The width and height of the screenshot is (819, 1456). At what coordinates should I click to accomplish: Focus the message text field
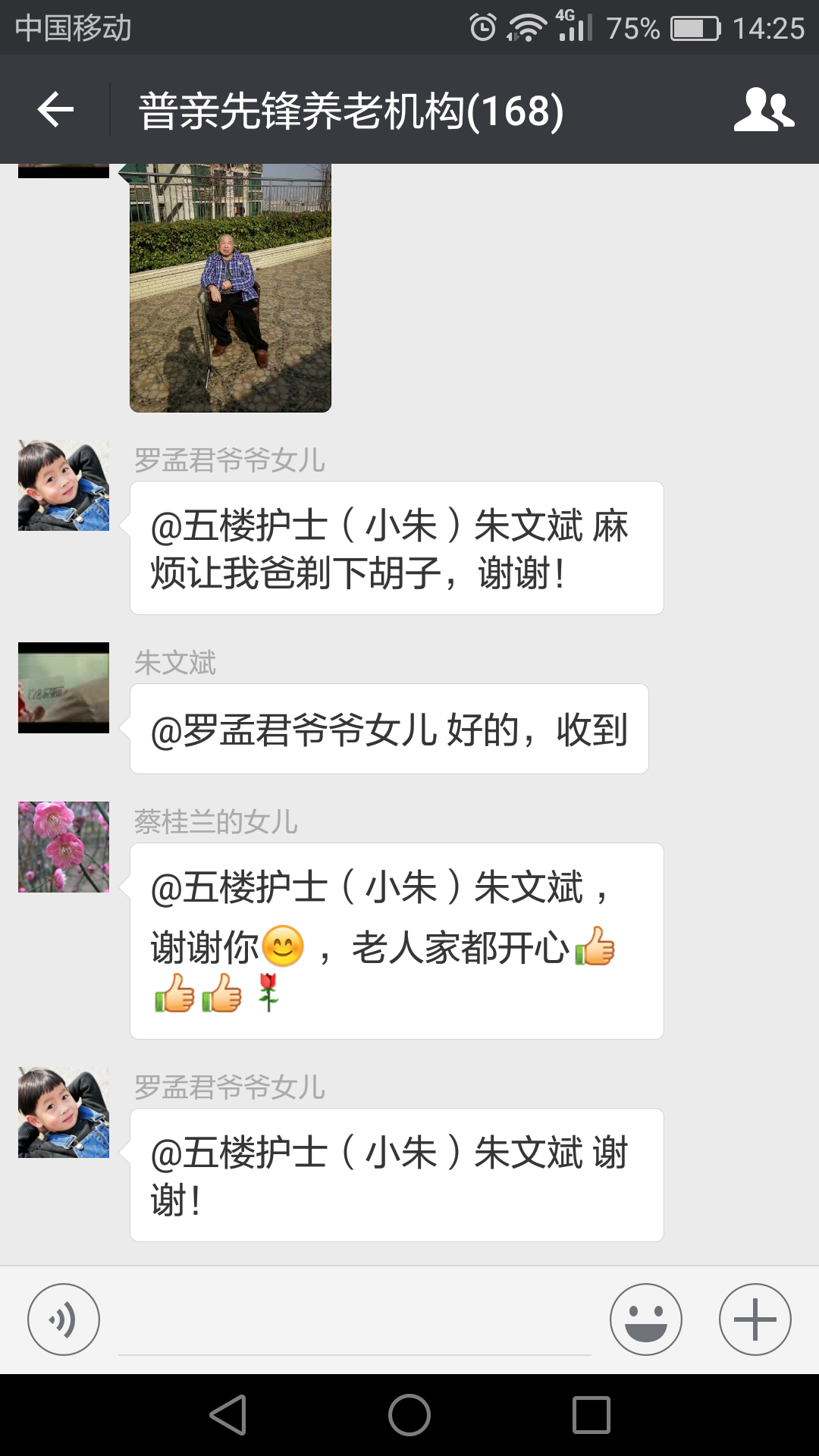tap(355, 1323)
